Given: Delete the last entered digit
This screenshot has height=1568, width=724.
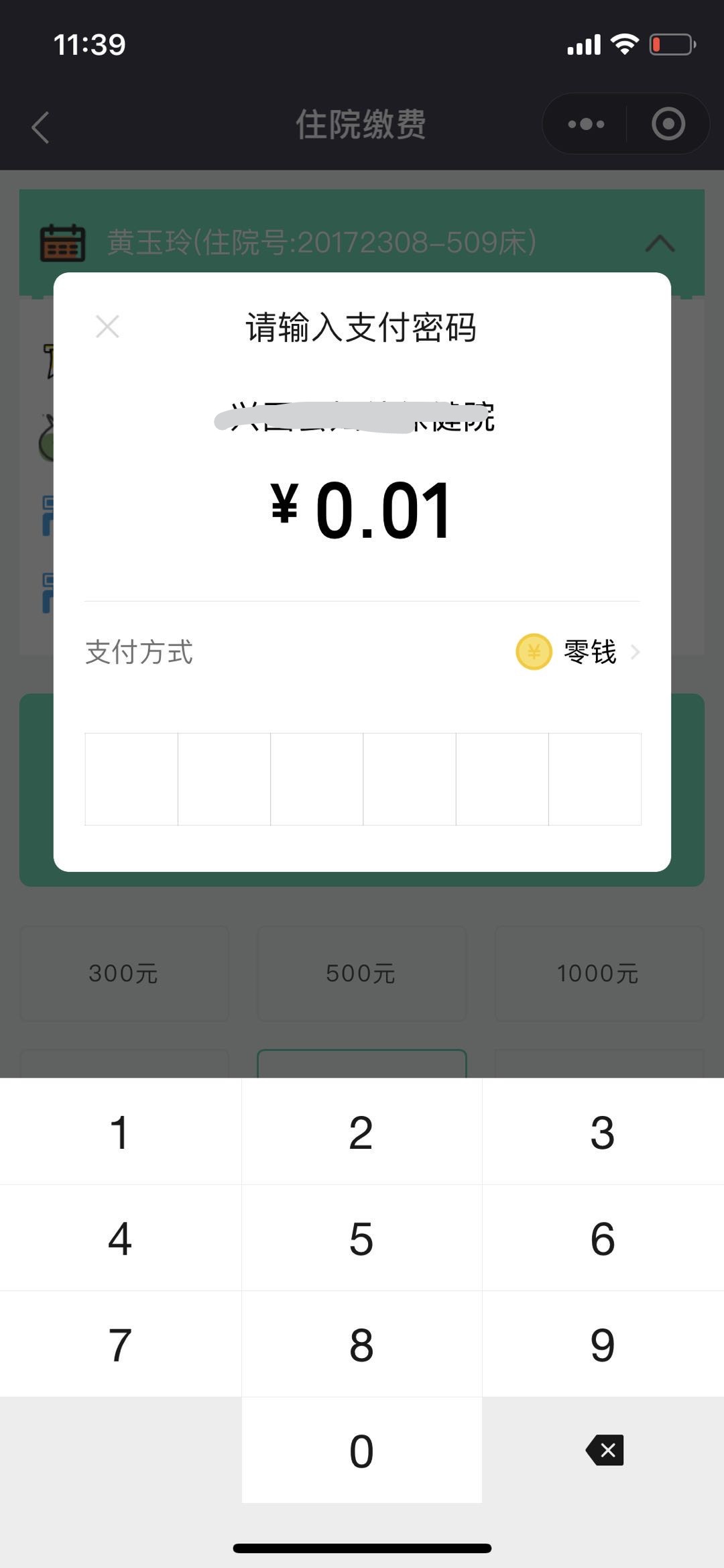Looking at the screenshot, I should (605, 1450).
